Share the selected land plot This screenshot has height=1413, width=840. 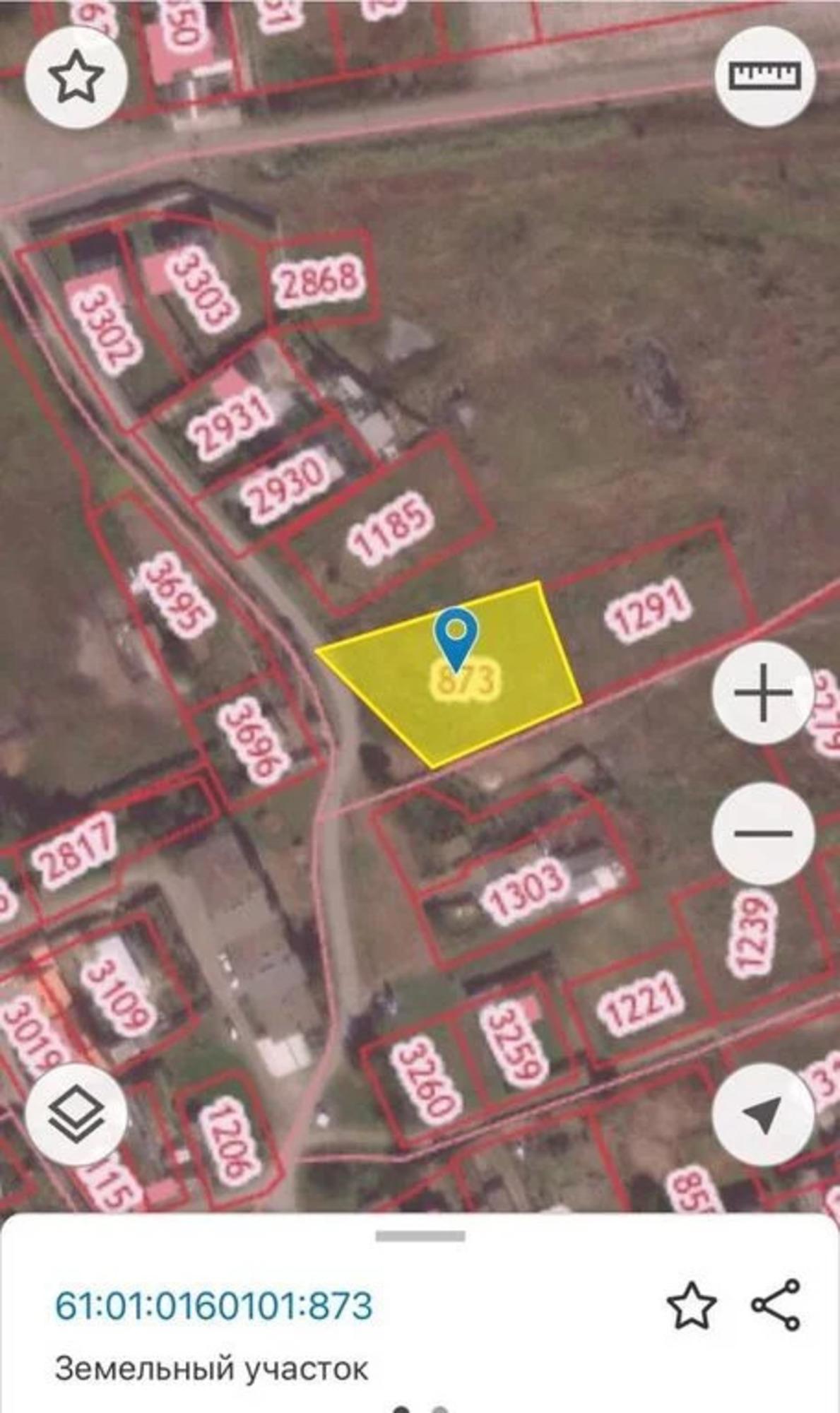pos(776,1305)
